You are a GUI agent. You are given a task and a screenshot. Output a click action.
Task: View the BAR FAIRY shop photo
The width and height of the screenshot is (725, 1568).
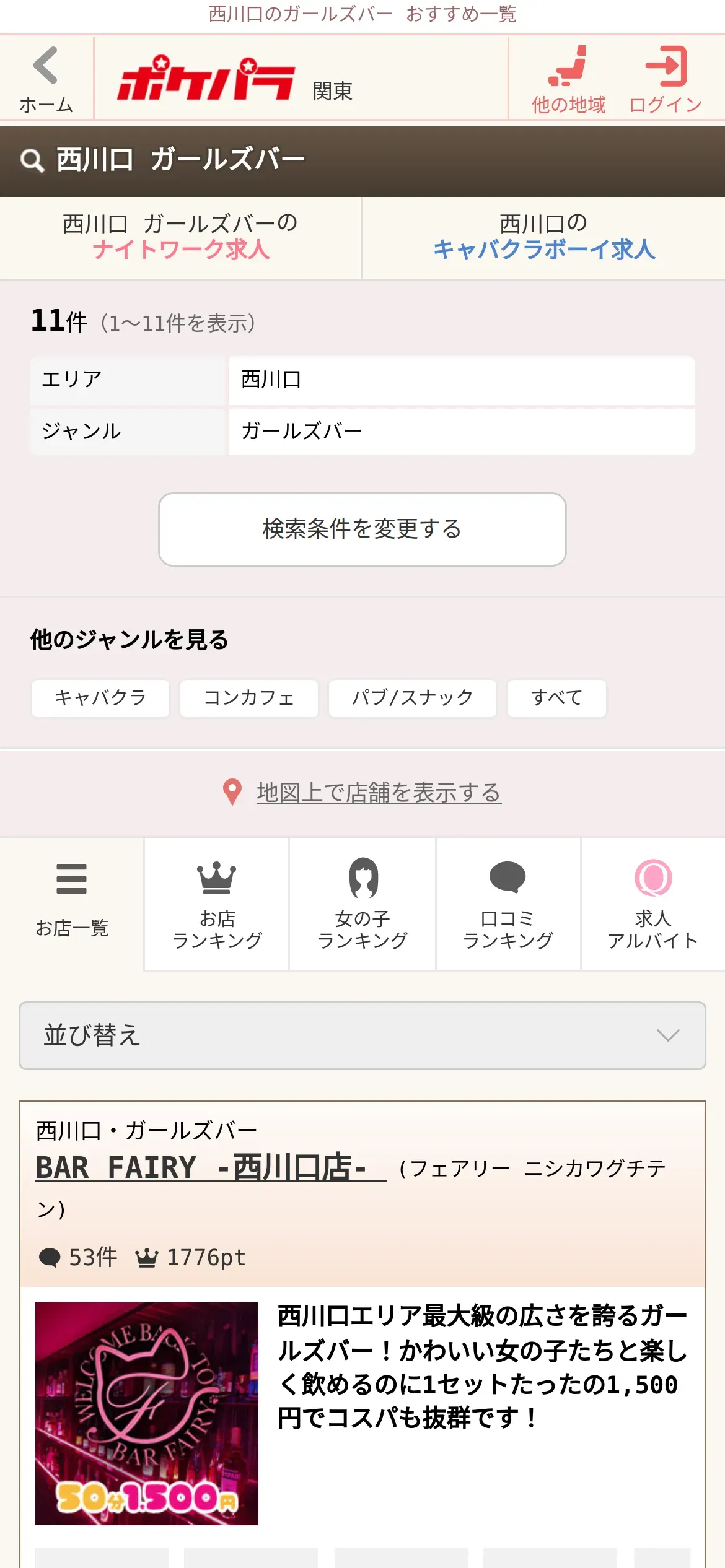click(x=147, y=1413)
